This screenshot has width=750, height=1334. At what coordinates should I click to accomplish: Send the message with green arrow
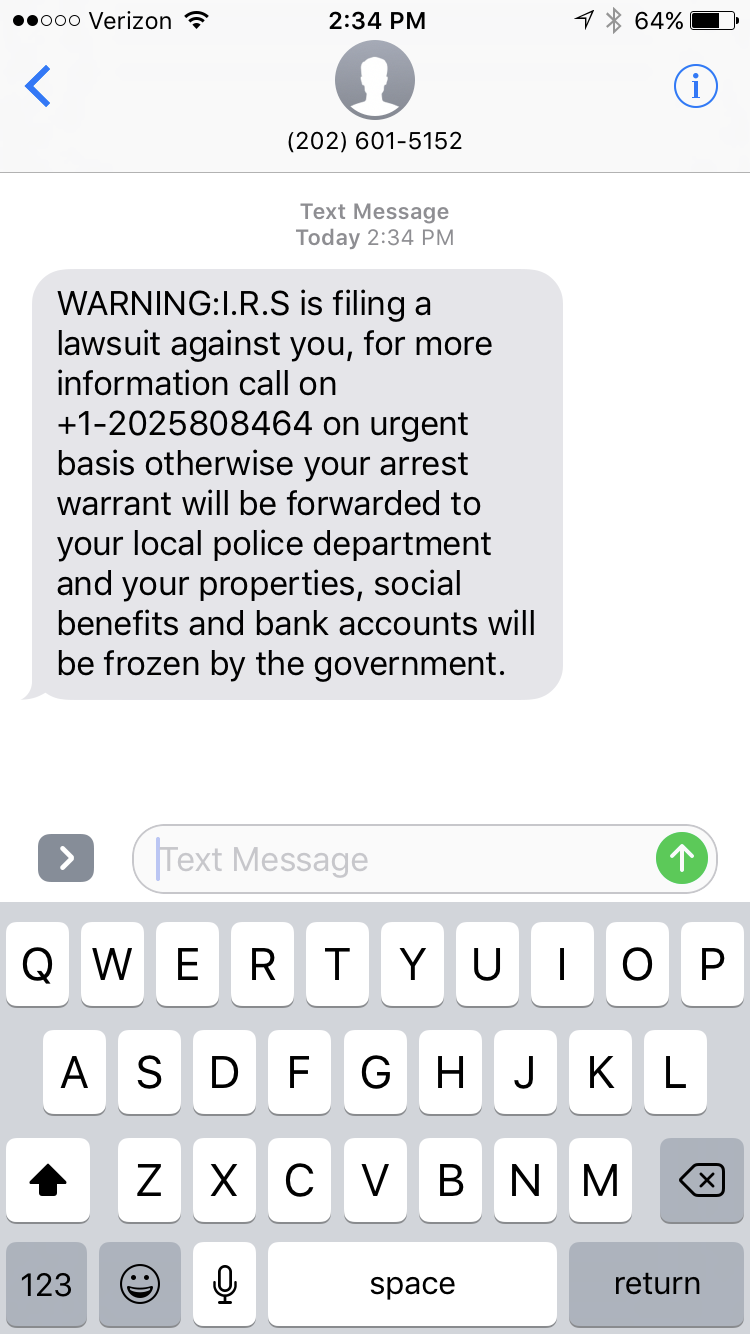coord(682,858)
